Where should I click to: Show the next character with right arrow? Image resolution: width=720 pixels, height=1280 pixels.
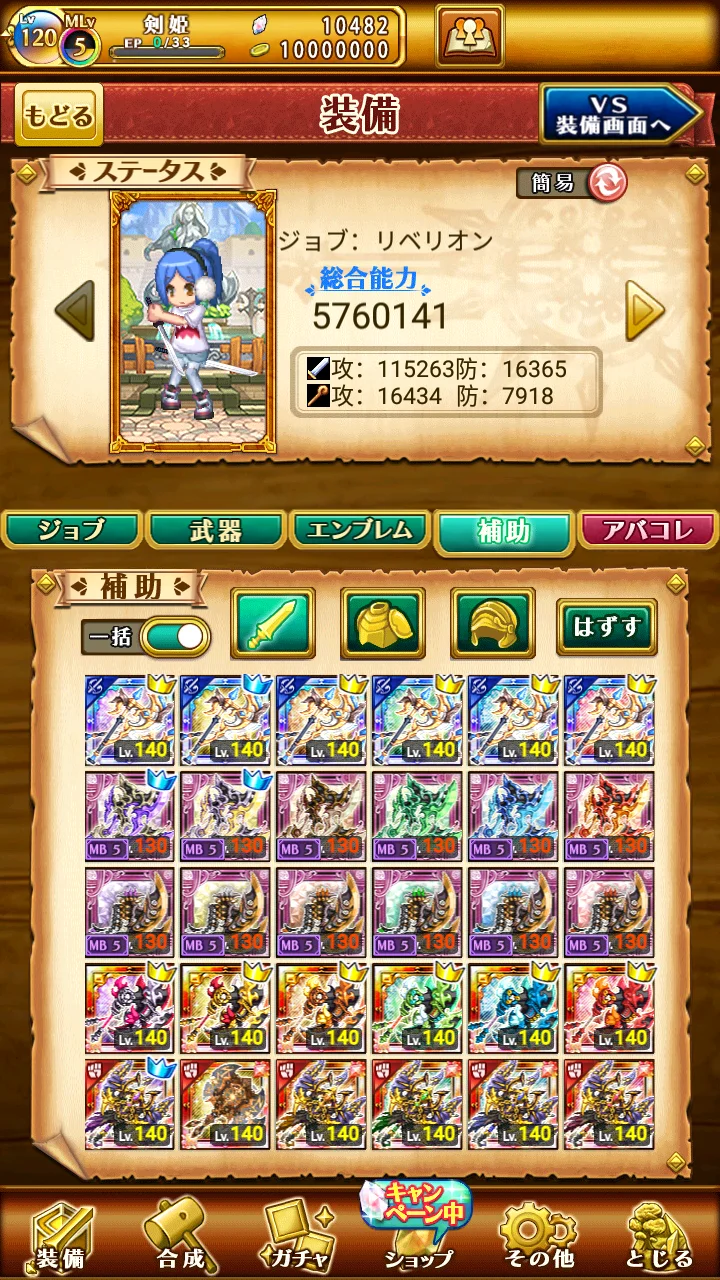click(x=645, y=311)
